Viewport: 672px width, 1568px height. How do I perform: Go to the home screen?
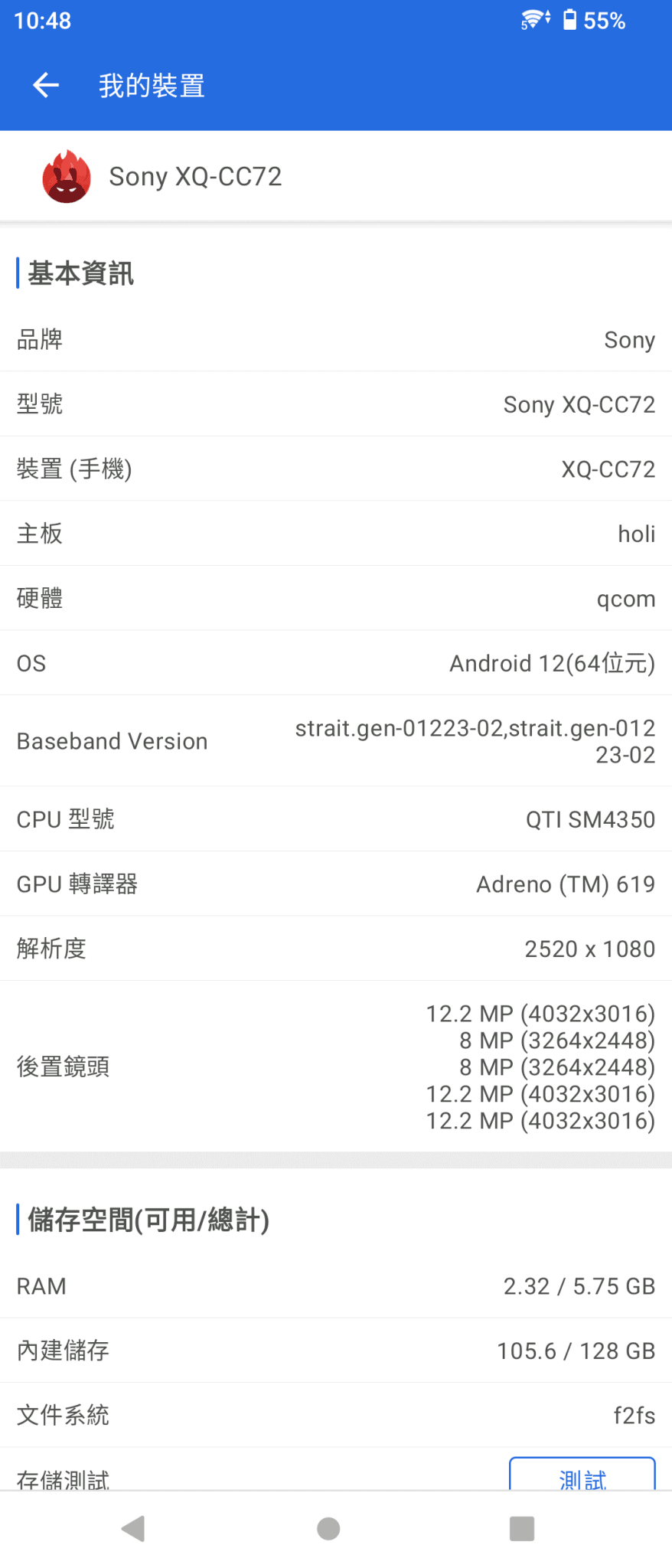[328, 1529]
